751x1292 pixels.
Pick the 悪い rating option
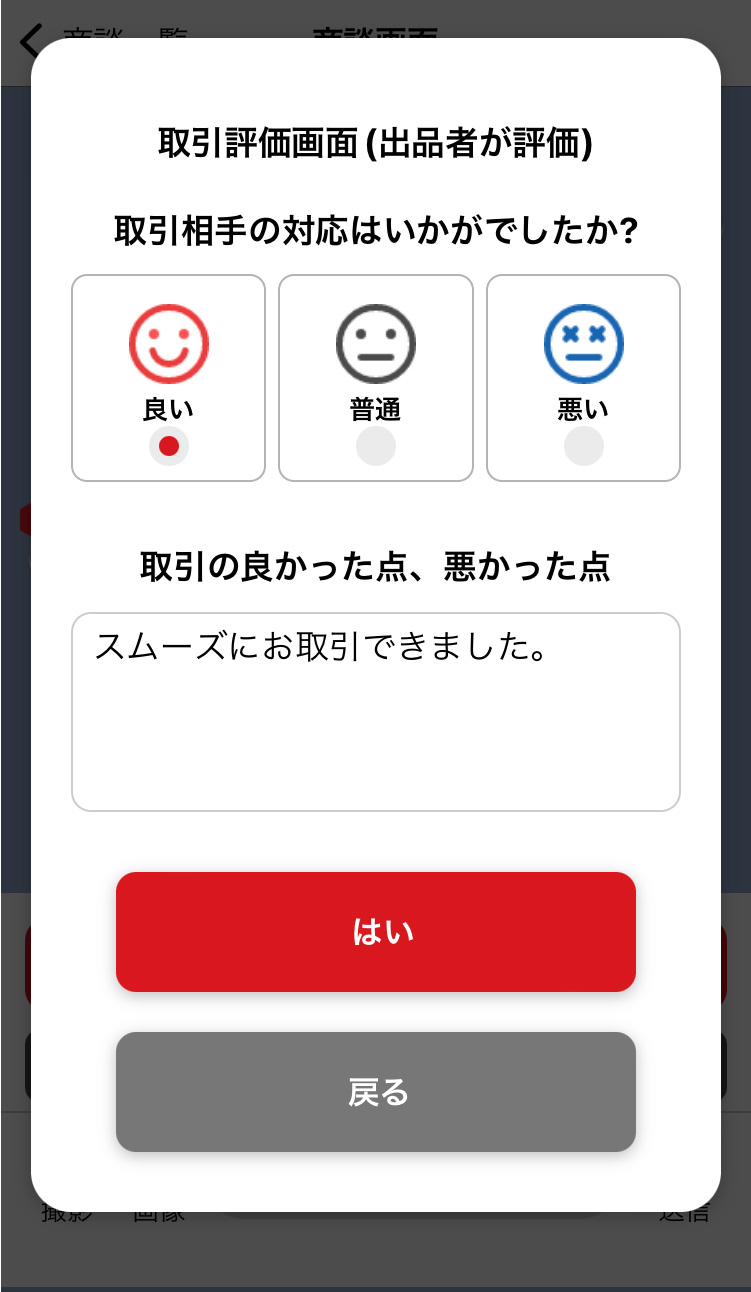583,378
